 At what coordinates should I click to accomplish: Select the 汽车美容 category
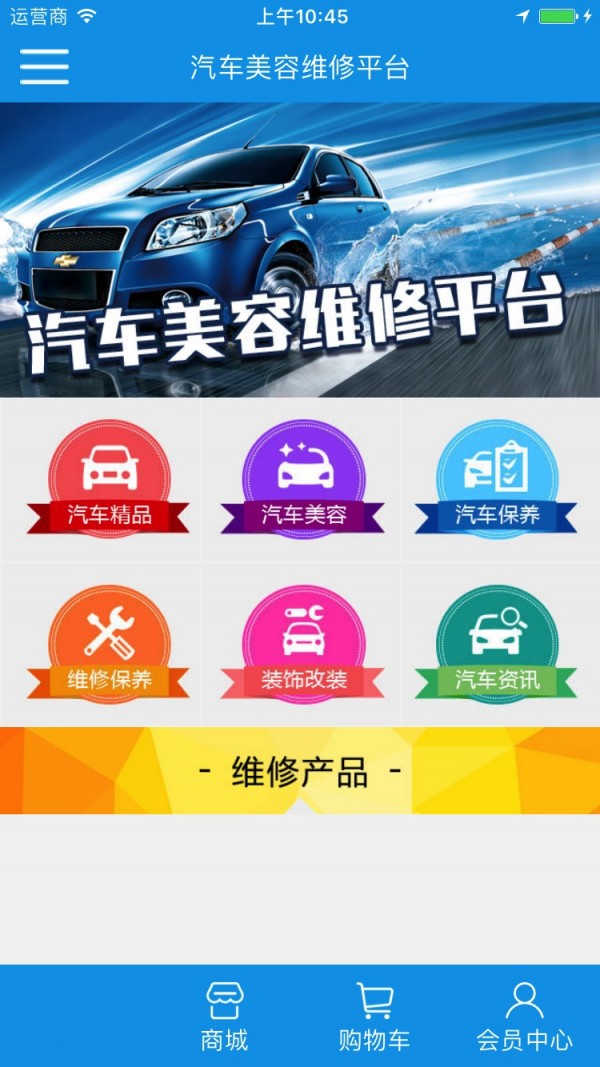click(x=303, y=478)
